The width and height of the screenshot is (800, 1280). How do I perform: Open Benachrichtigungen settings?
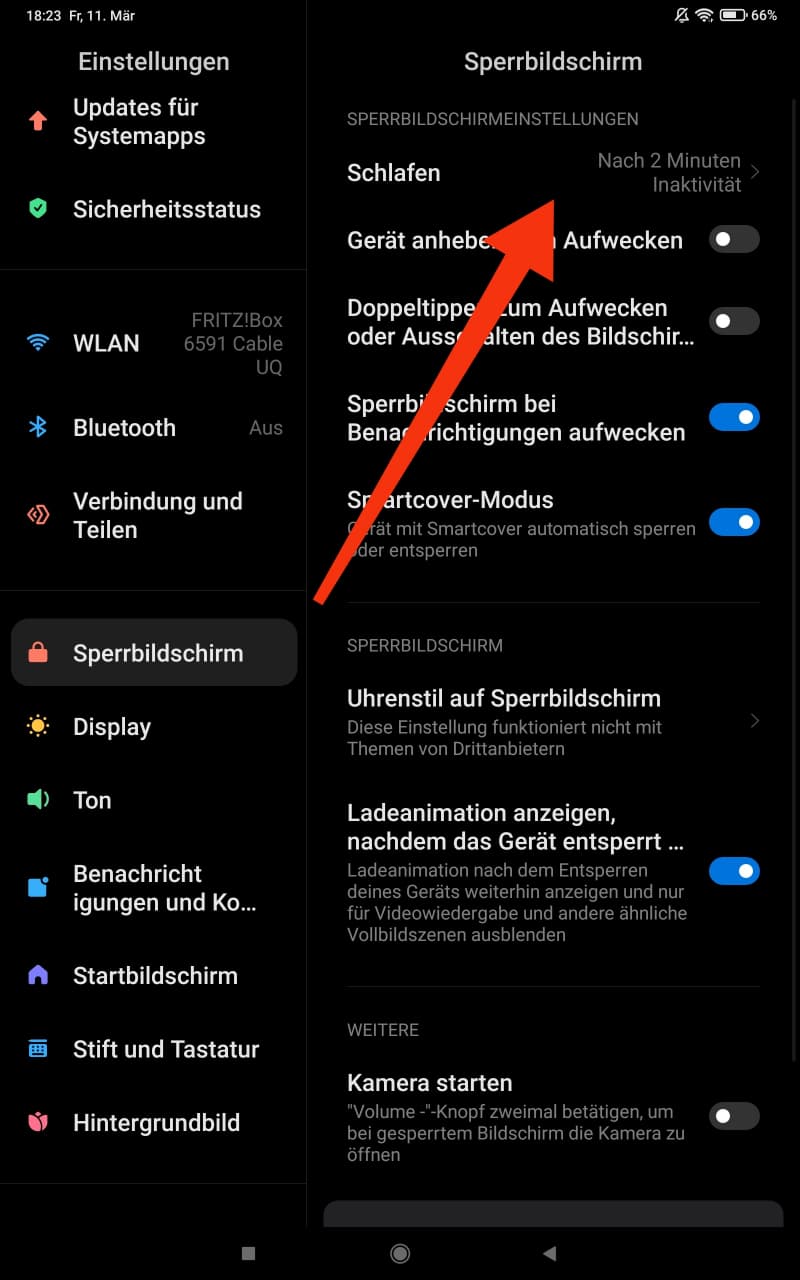pos(154,888)
